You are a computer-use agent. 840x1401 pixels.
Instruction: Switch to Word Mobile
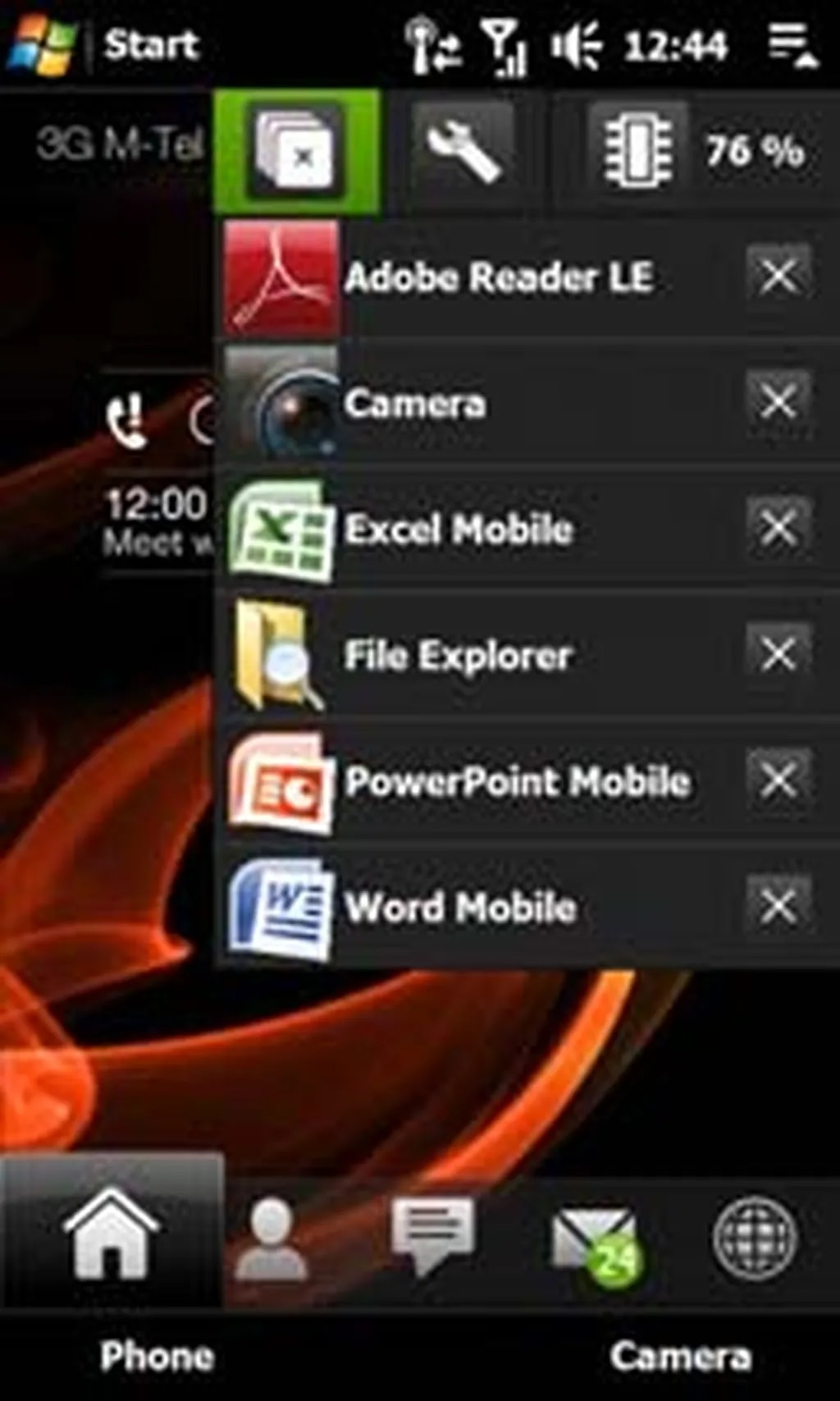(x=459, y=908)
